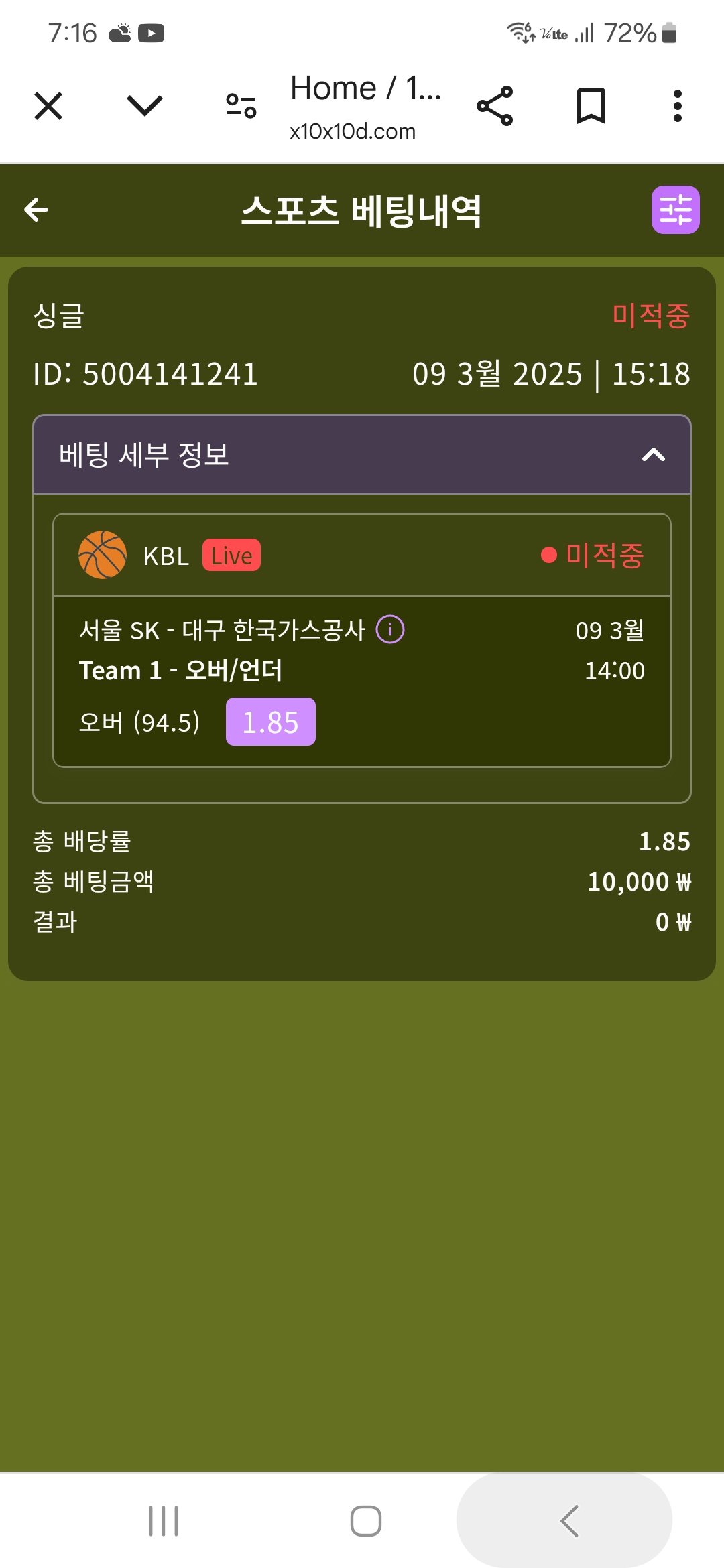Open site settings for x10x10d.com

click(241, 106)
